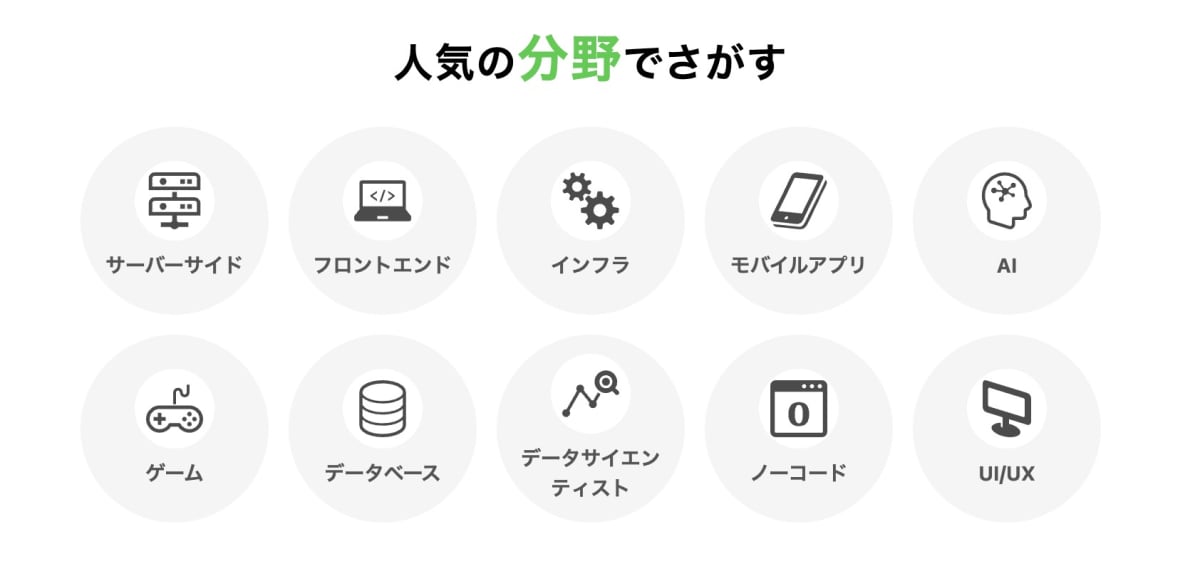Choose the UI/UX category
Viewport: 1200px width, 581px height.
tap(1006, 428)
